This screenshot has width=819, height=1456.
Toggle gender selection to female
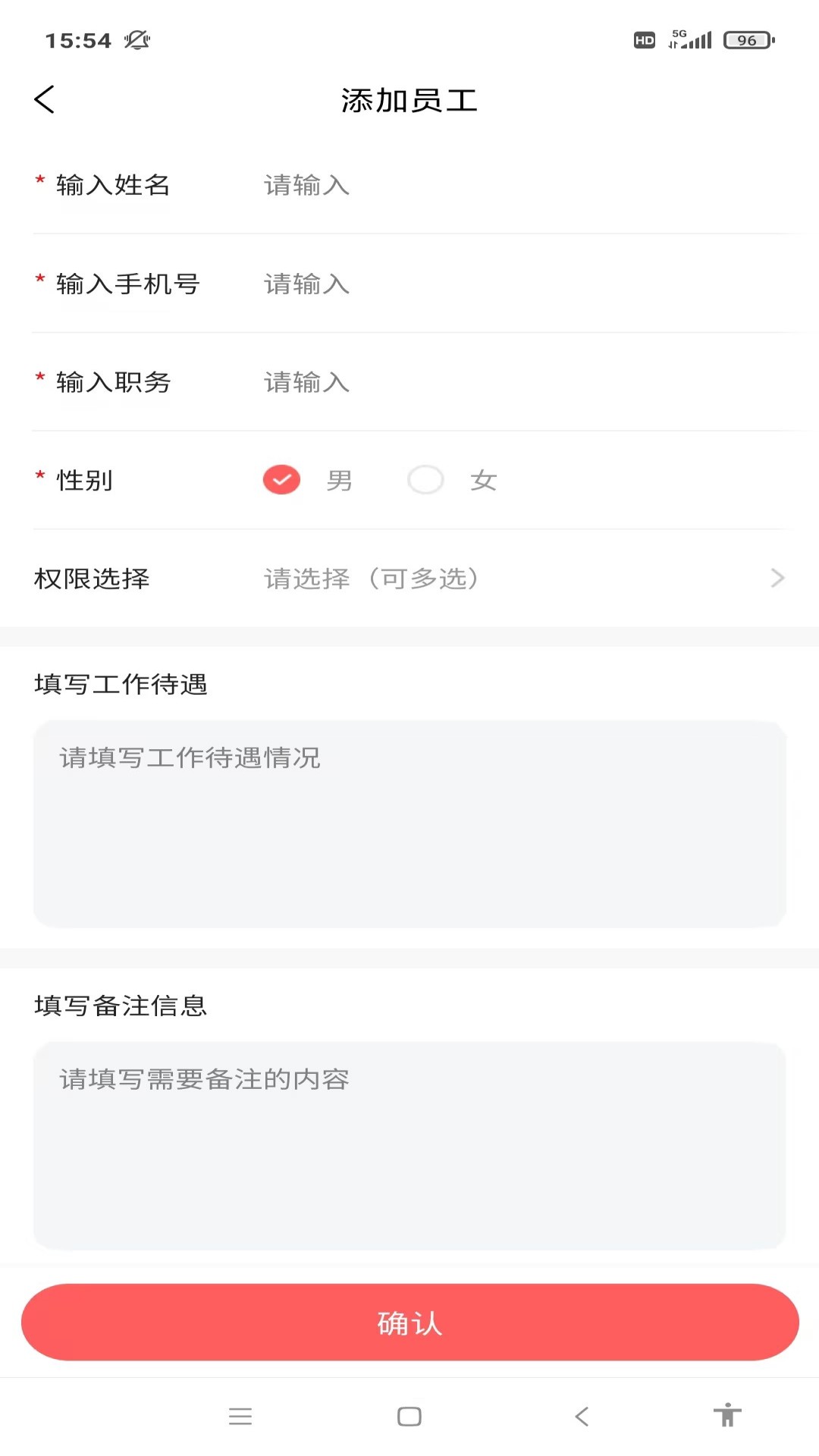425,480
